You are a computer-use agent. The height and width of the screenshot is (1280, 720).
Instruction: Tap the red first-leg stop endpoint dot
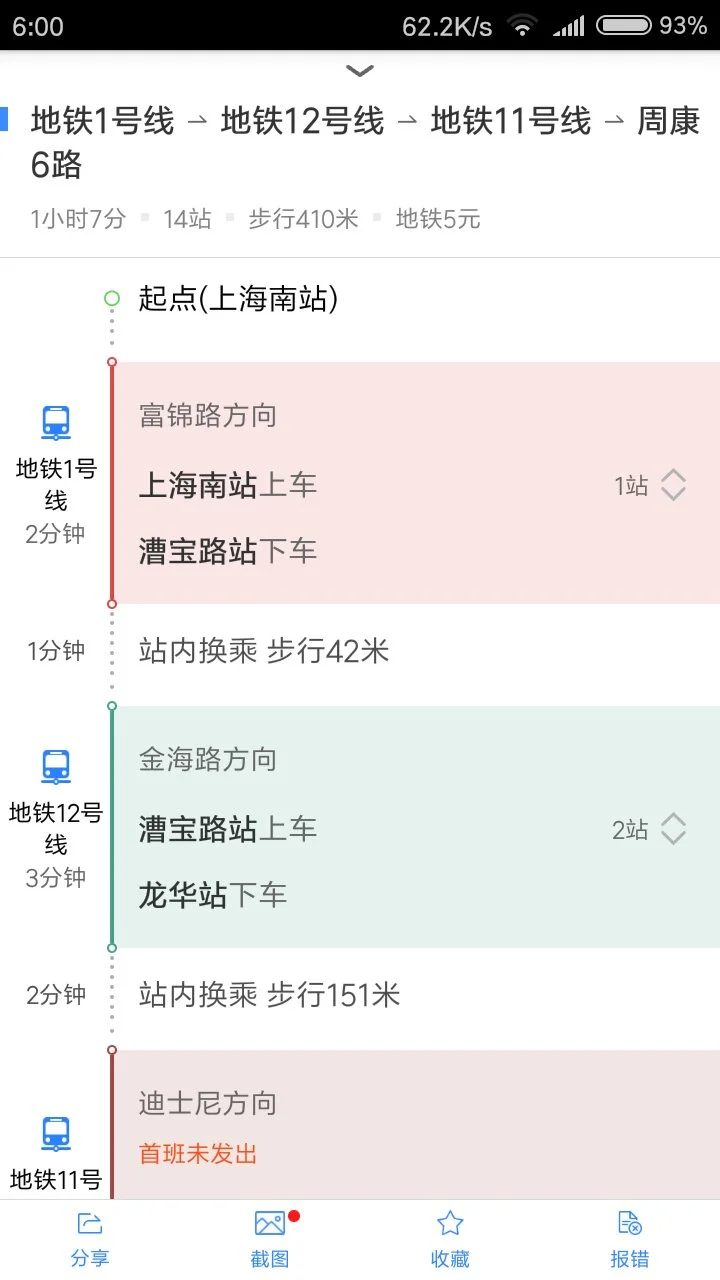[112, 604]
